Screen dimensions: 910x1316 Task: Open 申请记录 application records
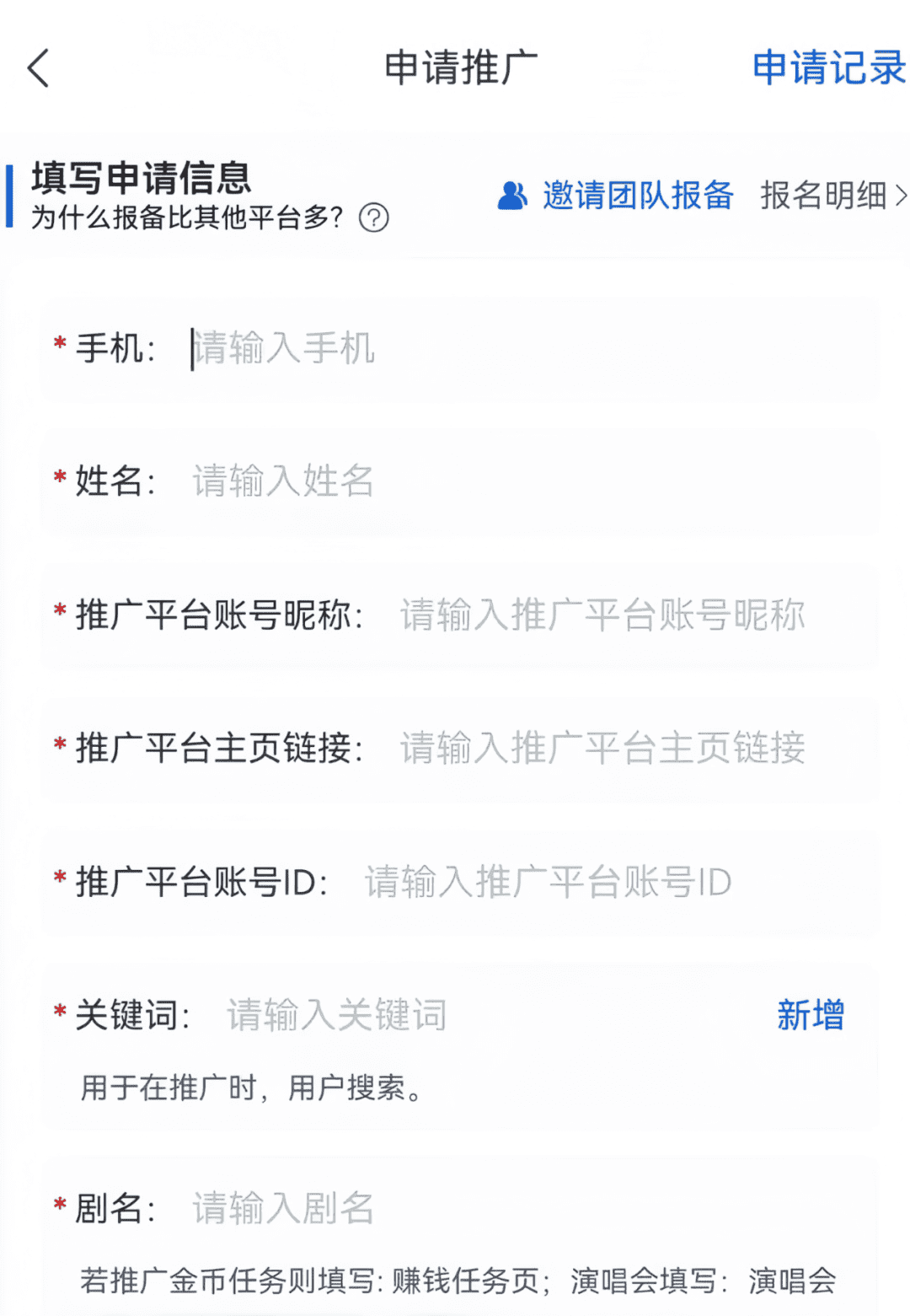coord(827,68)
